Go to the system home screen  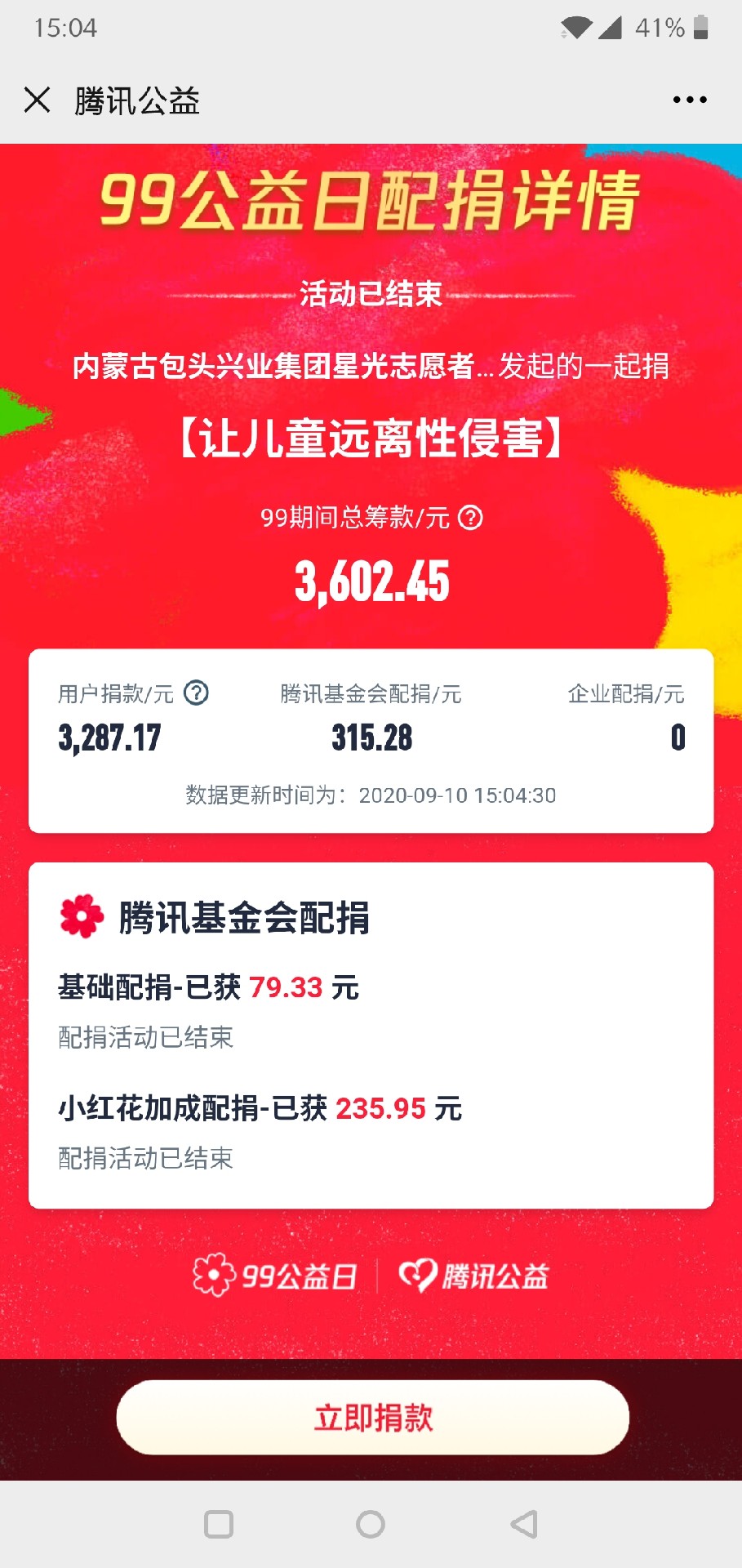[x=371, y=1524]
